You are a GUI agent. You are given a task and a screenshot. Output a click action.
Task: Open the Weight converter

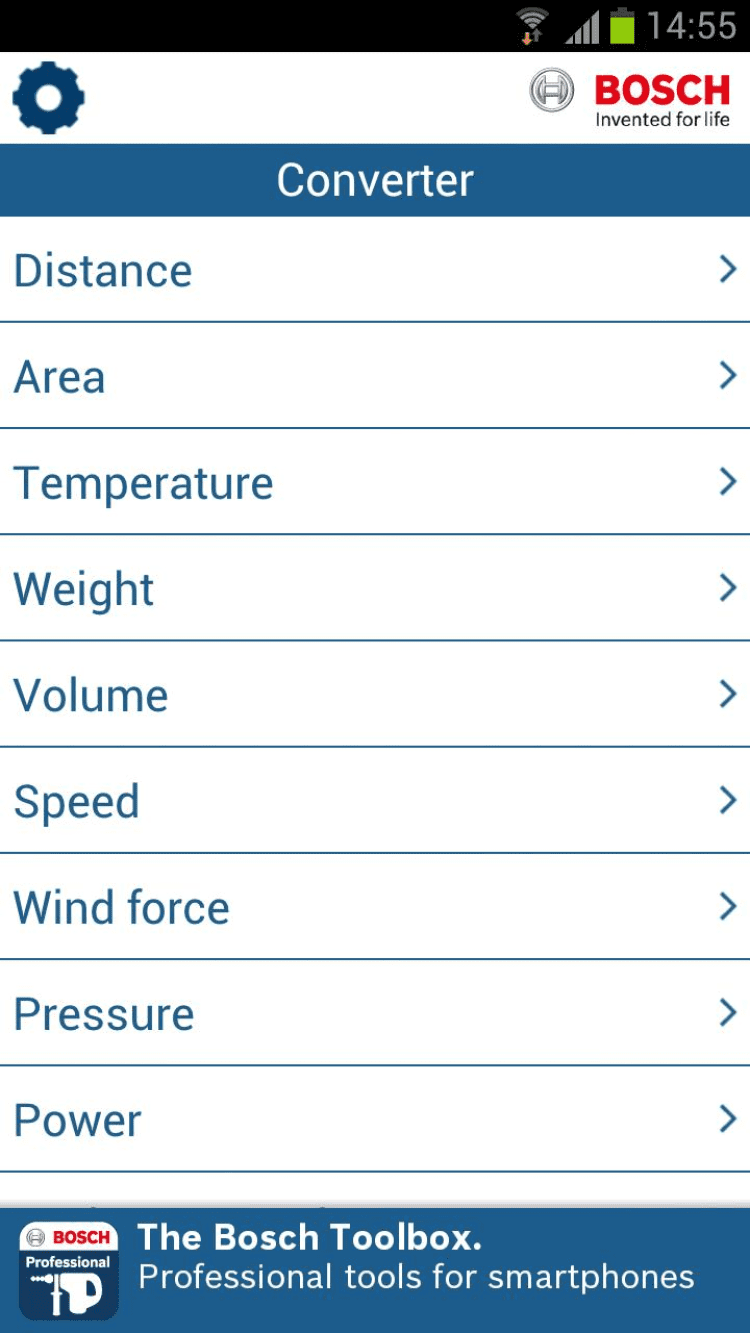pos(375,588)
